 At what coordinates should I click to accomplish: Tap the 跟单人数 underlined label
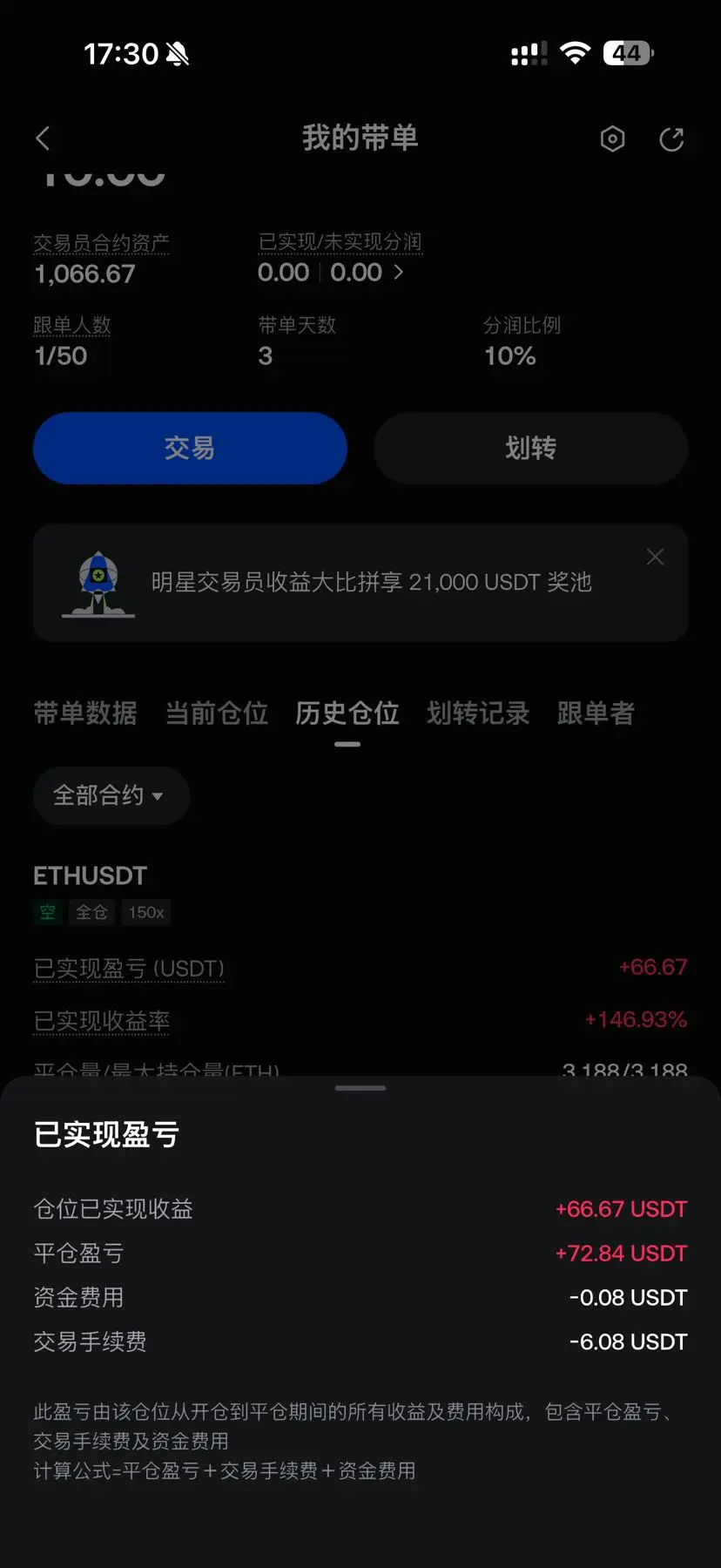click(x=72, y=326)
